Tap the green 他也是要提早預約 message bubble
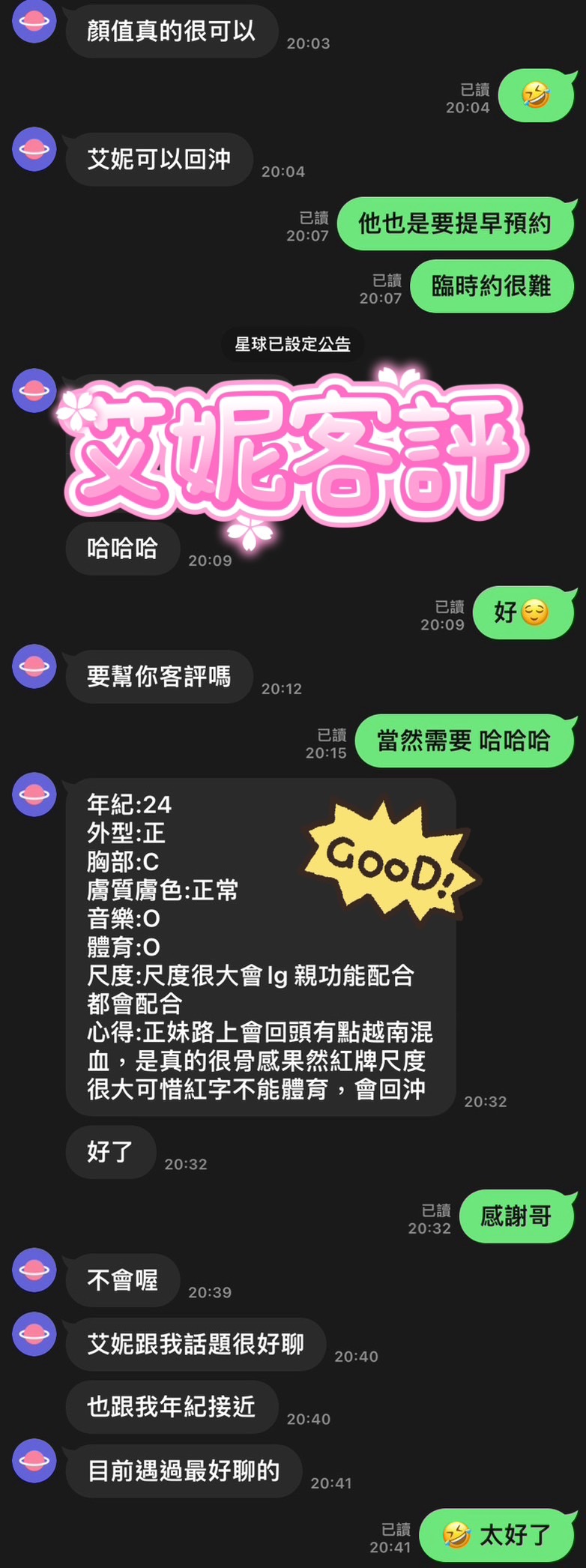Screen dimensions: 586x1568 [x=456, y=223]
